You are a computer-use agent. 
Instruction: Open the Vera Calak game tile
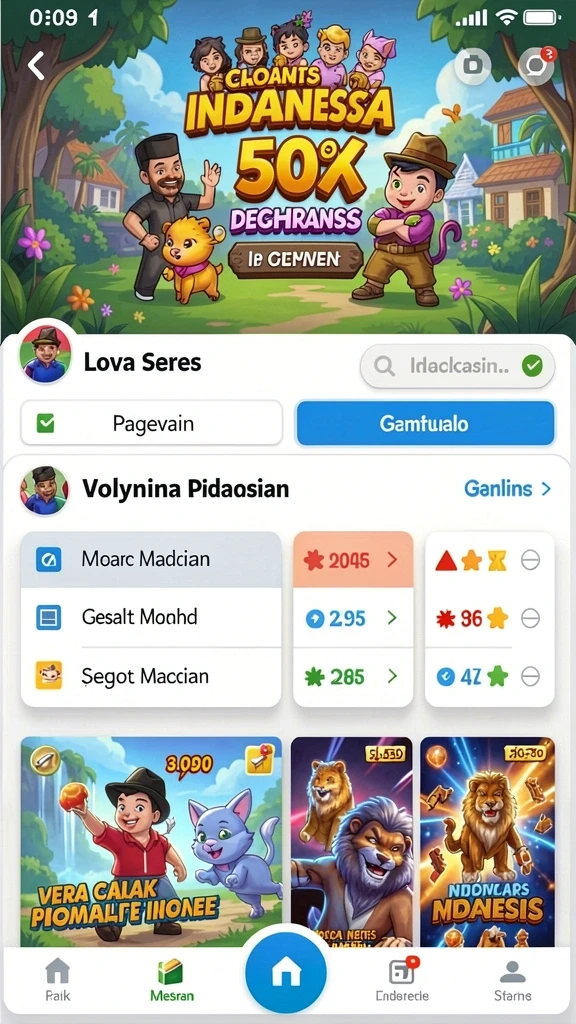coord(152,841)
